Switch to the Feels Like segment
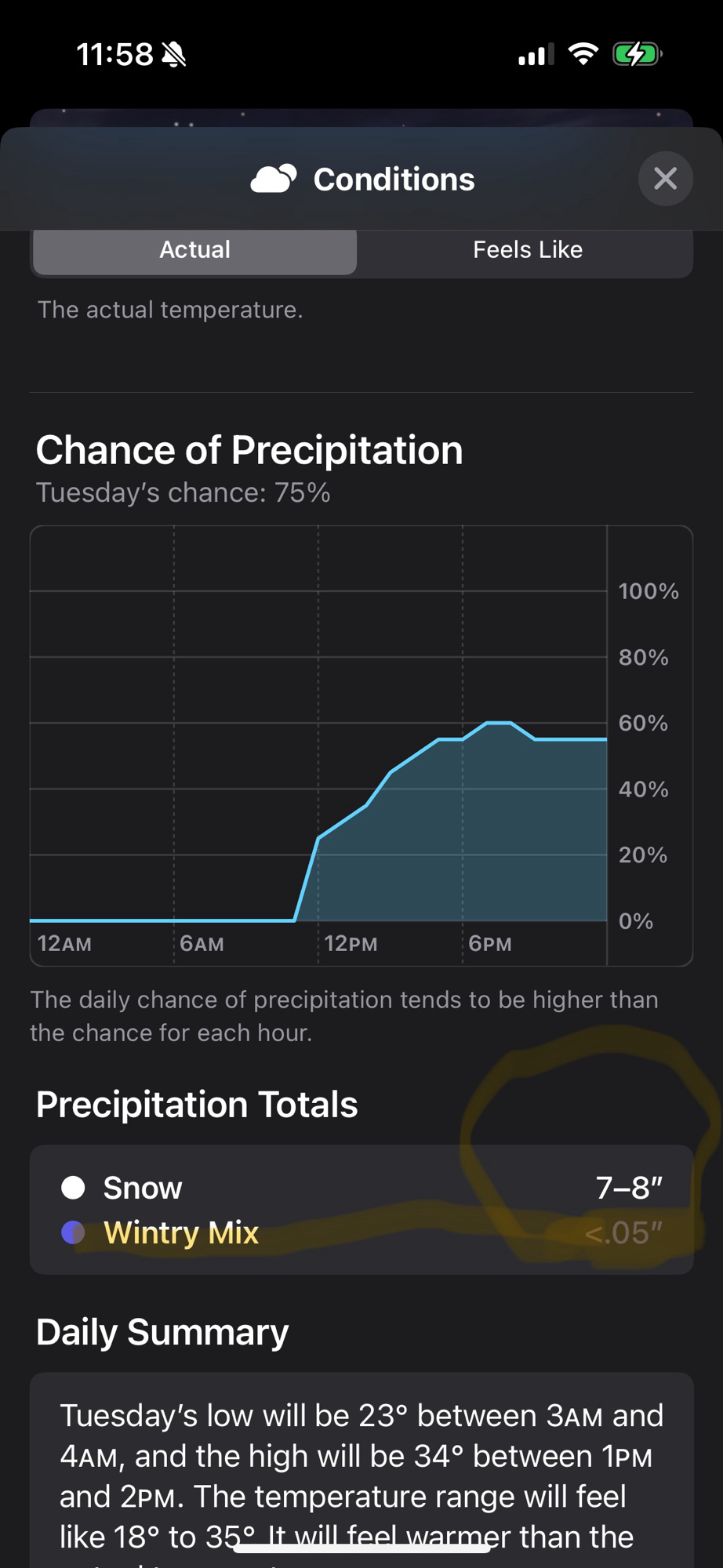 [527, 250]
